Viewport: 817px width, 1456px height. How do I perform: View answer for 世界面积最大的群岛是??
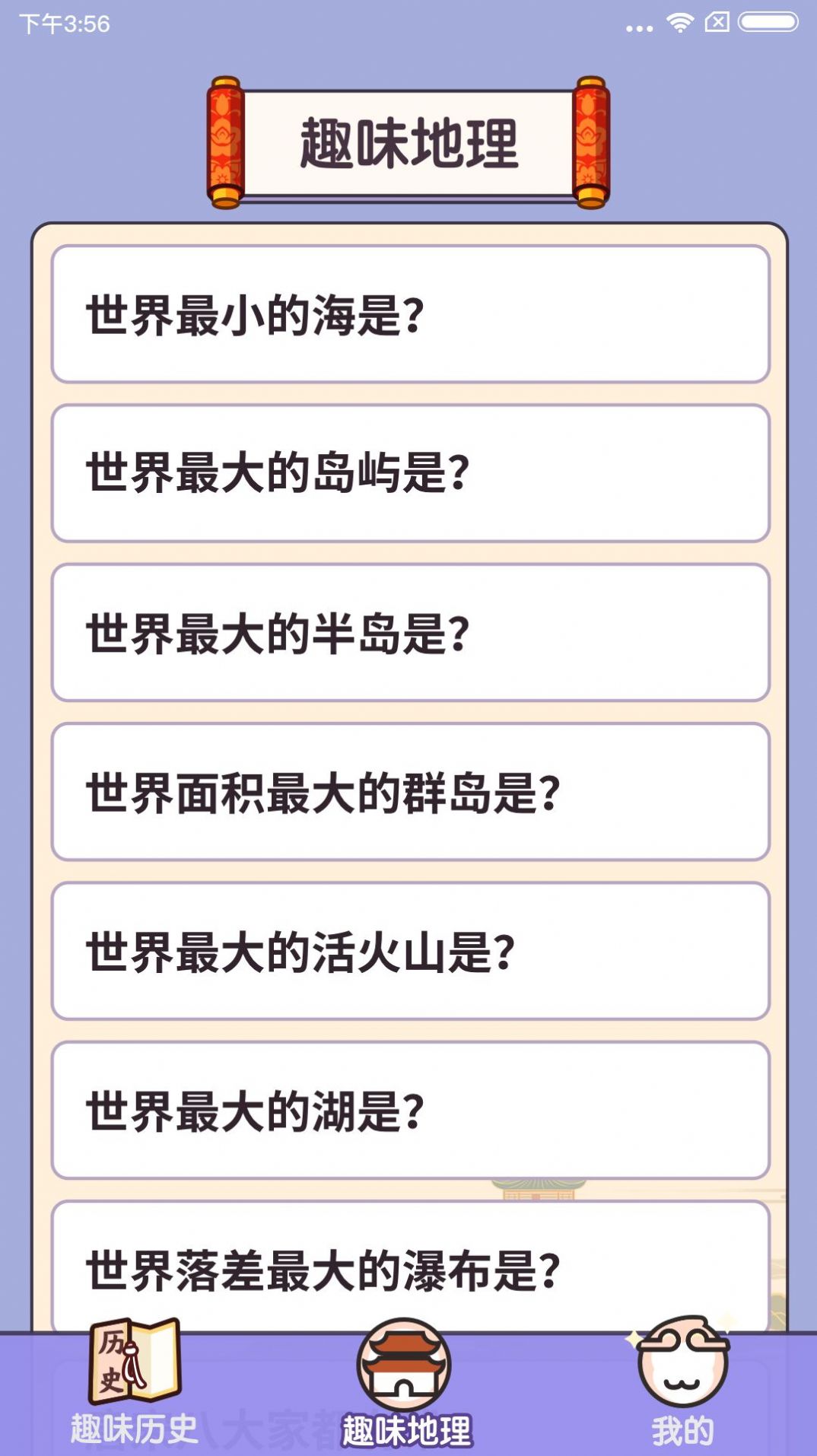click(x=410, y=792)
